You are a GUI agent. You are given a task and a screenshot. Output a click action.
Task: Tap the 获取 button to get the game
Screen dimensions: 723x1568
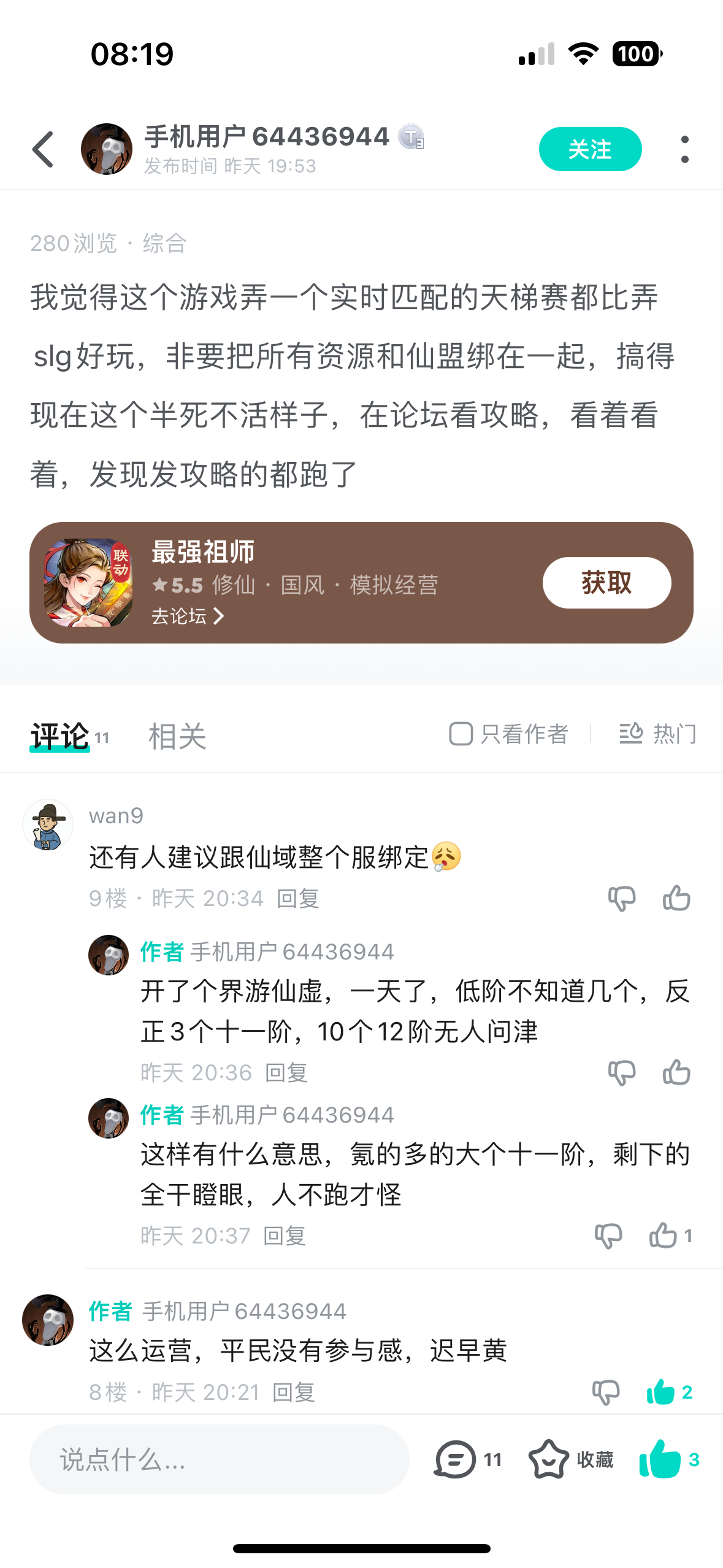click(606, 582)
